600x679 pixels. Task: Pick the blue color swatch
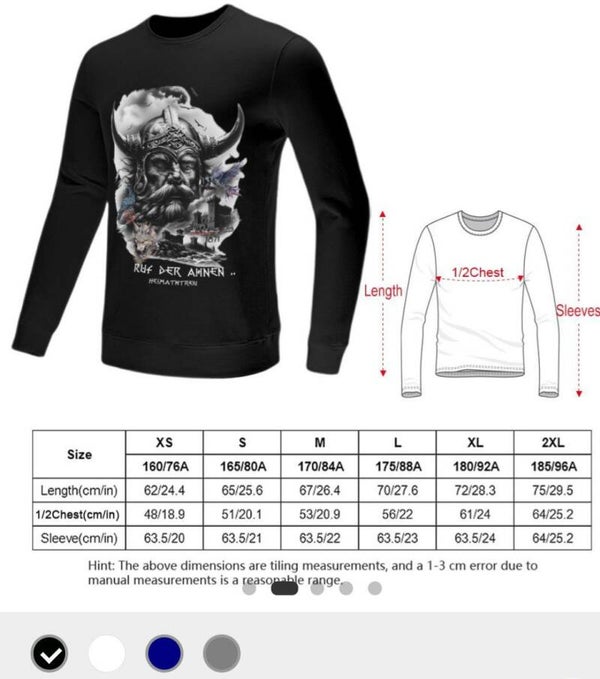coord(164,654)
